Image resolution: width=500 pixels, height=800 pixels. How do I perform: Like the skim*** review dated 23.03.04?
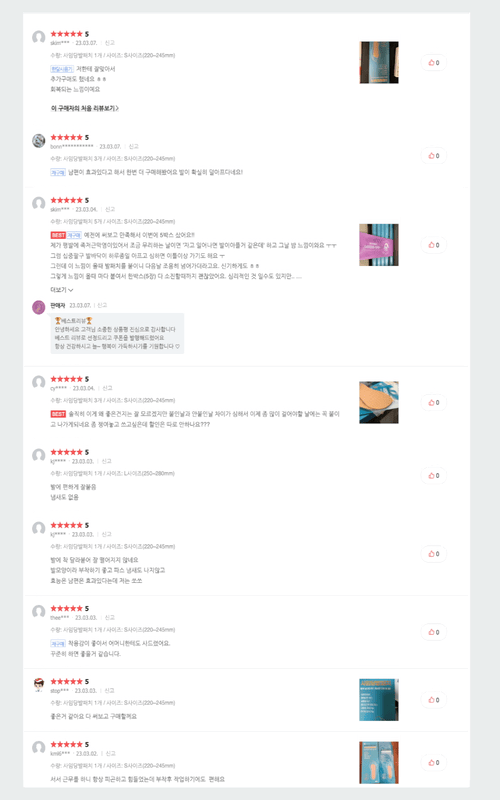point(434,245)
